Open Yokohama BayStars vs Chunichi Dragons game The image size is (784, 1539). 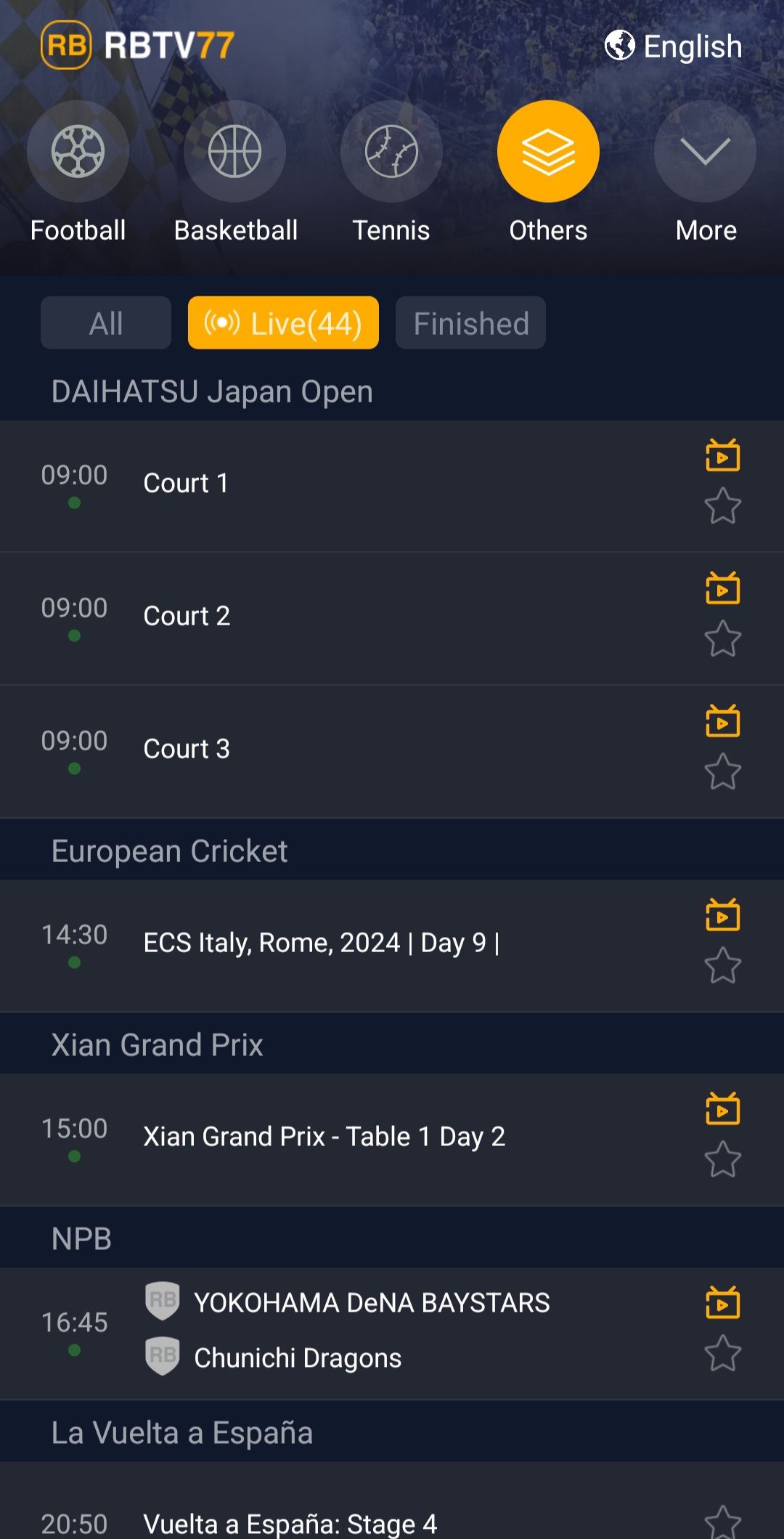pyautogui.click(x=372, y=1331)
